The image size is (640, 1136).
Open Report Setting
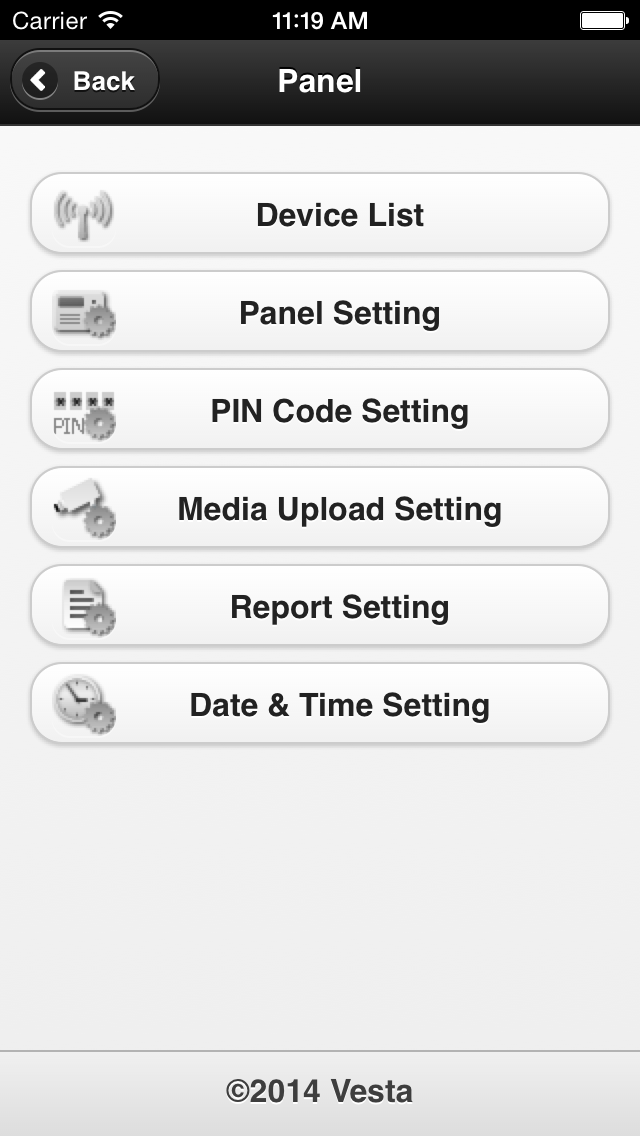click(x=320, y=606)
